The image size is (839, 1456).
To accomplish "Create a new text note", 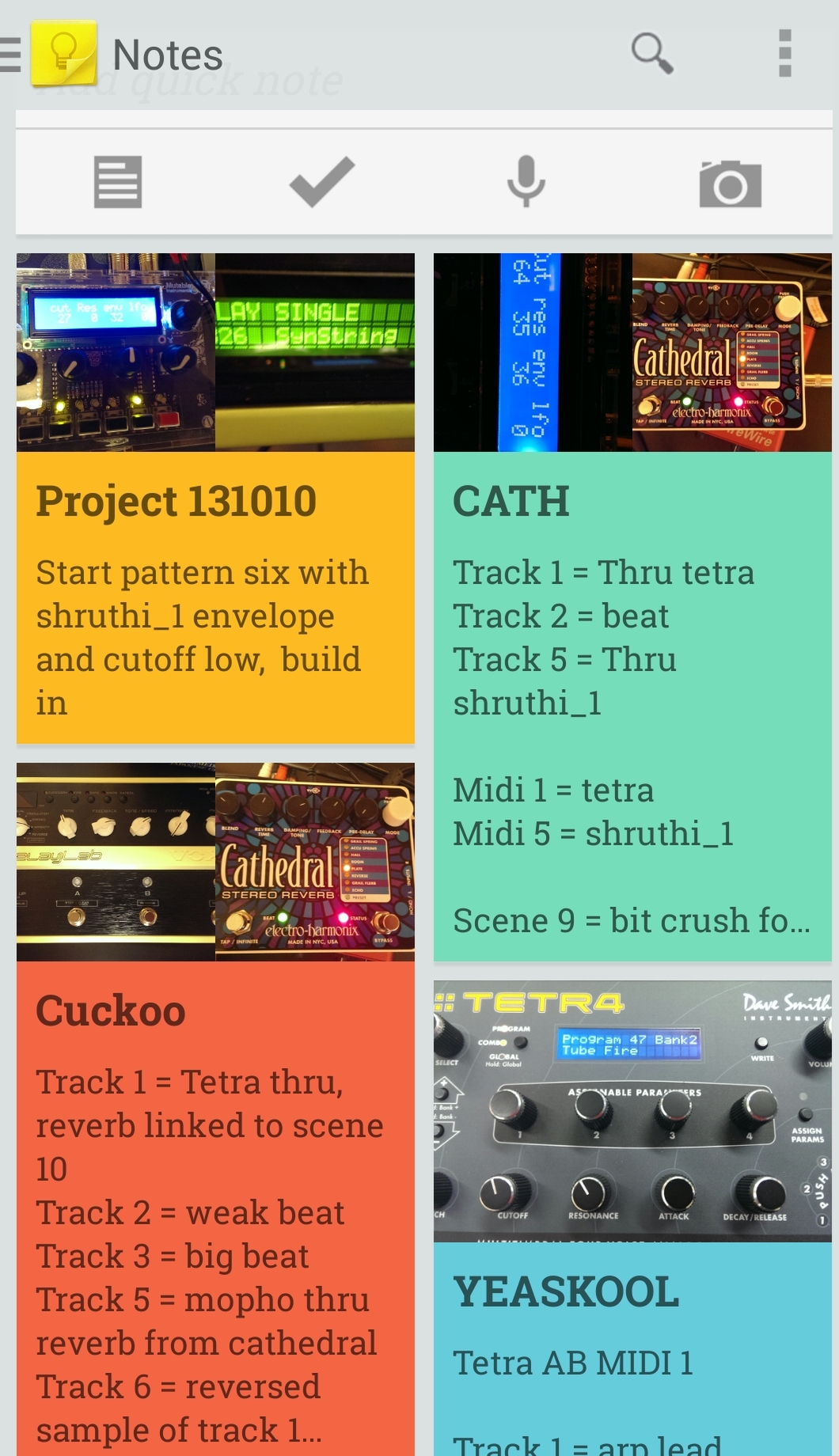I will pyautogui.click(x=118, y=182).
